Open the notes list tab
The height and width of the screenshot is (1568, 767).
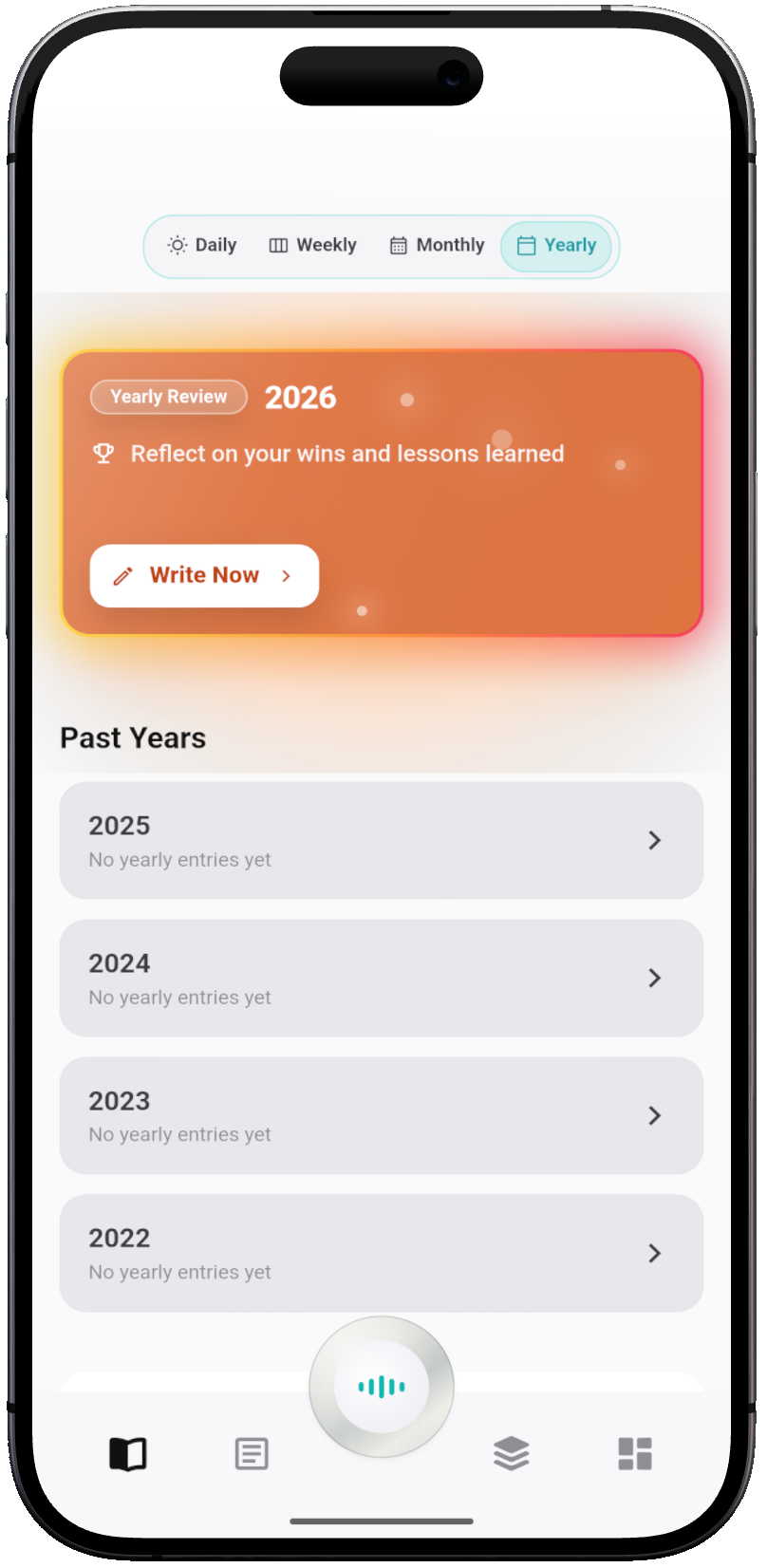(x=252, y=1453)
